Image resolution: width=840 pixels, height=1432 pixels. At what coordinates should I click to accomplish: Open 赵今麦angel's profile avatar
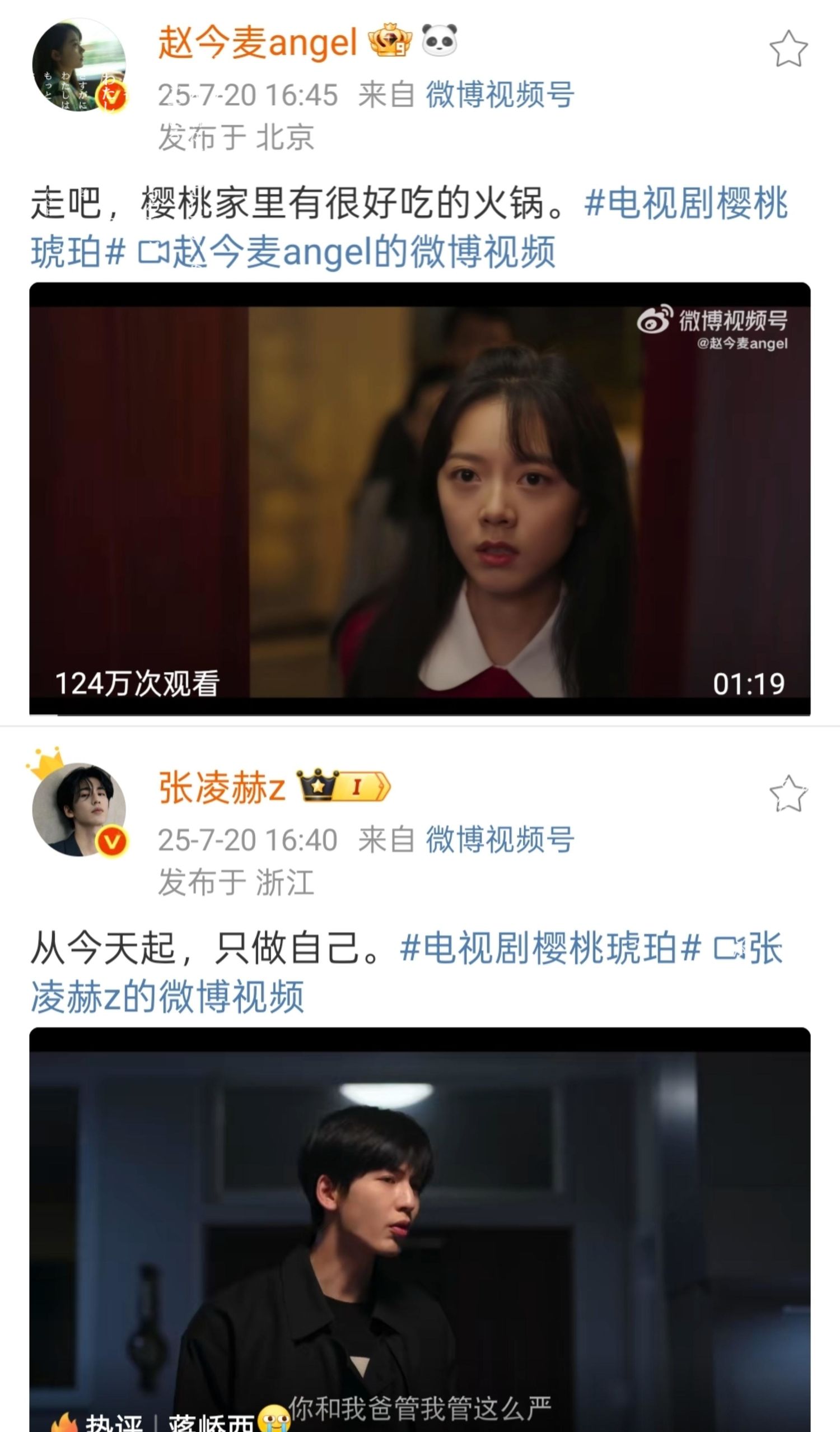[x=78, y=65]
